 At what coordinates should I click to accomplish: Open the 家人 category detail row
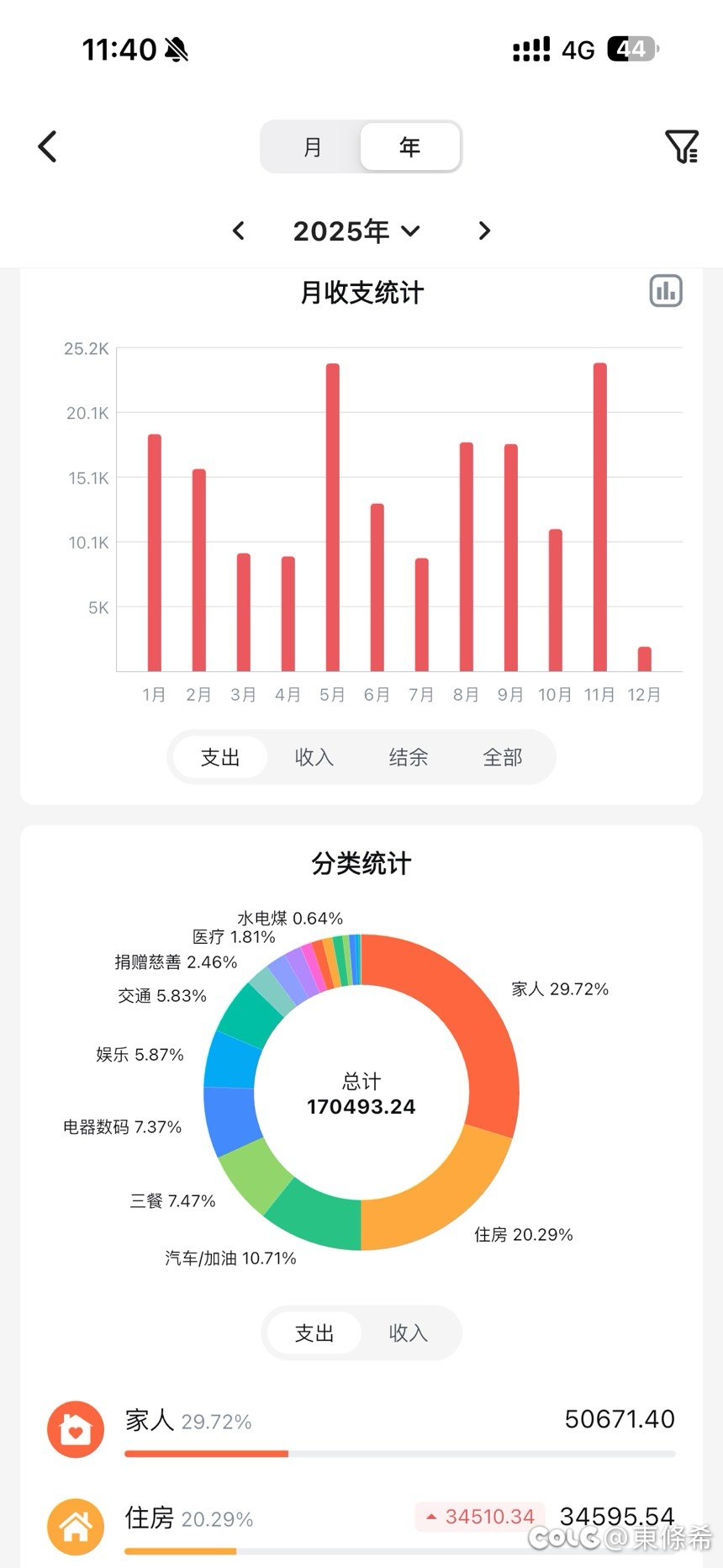[361, 1422]
